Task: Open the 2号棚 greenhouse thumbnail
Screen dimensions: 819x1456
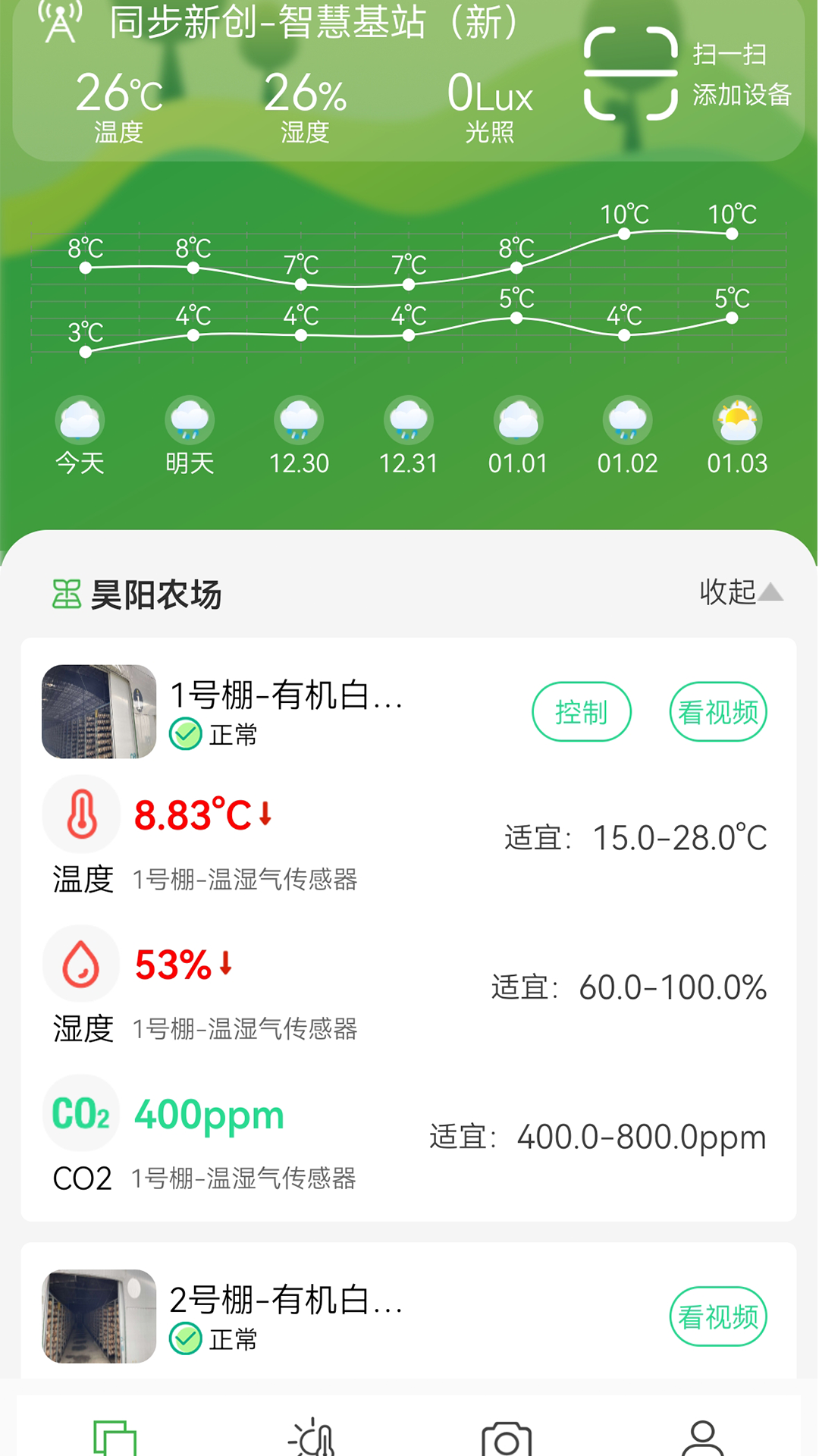Action: coord(99,1316)
